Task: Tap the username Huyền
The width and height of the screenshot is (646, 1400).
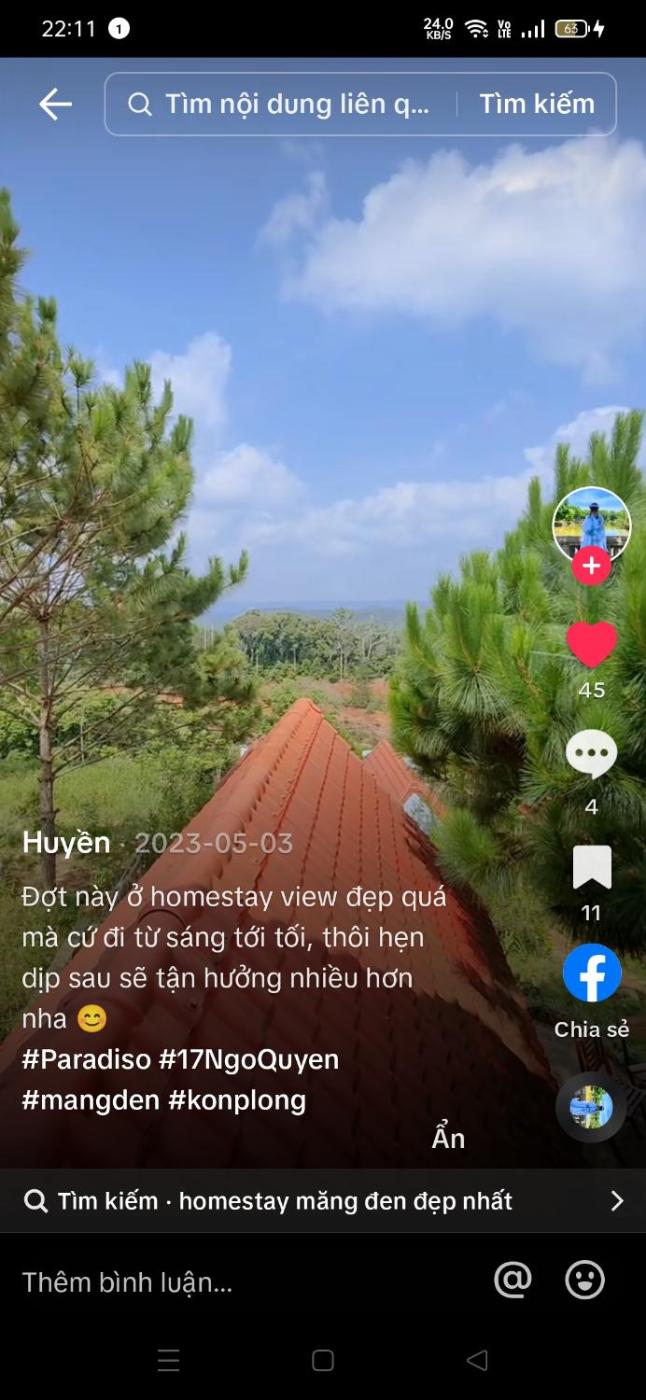Action: coord(66,843)
